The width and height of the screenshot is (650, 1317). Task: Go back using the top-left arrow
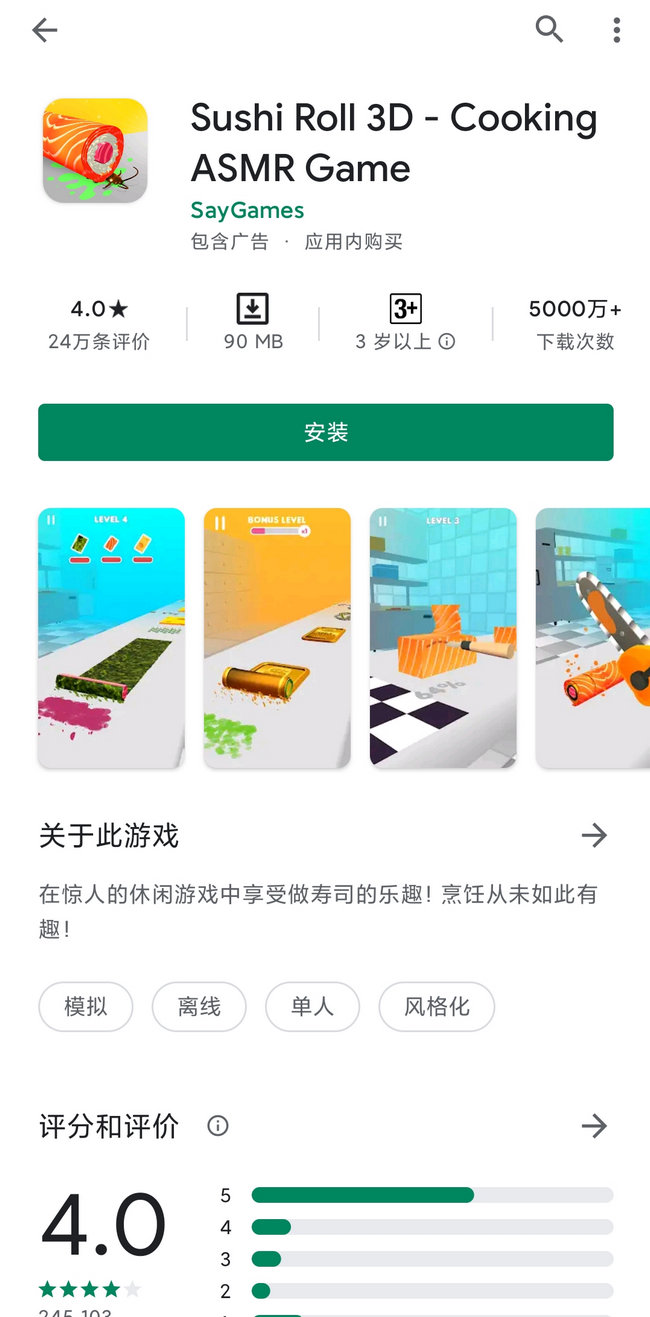click(45, 30)
